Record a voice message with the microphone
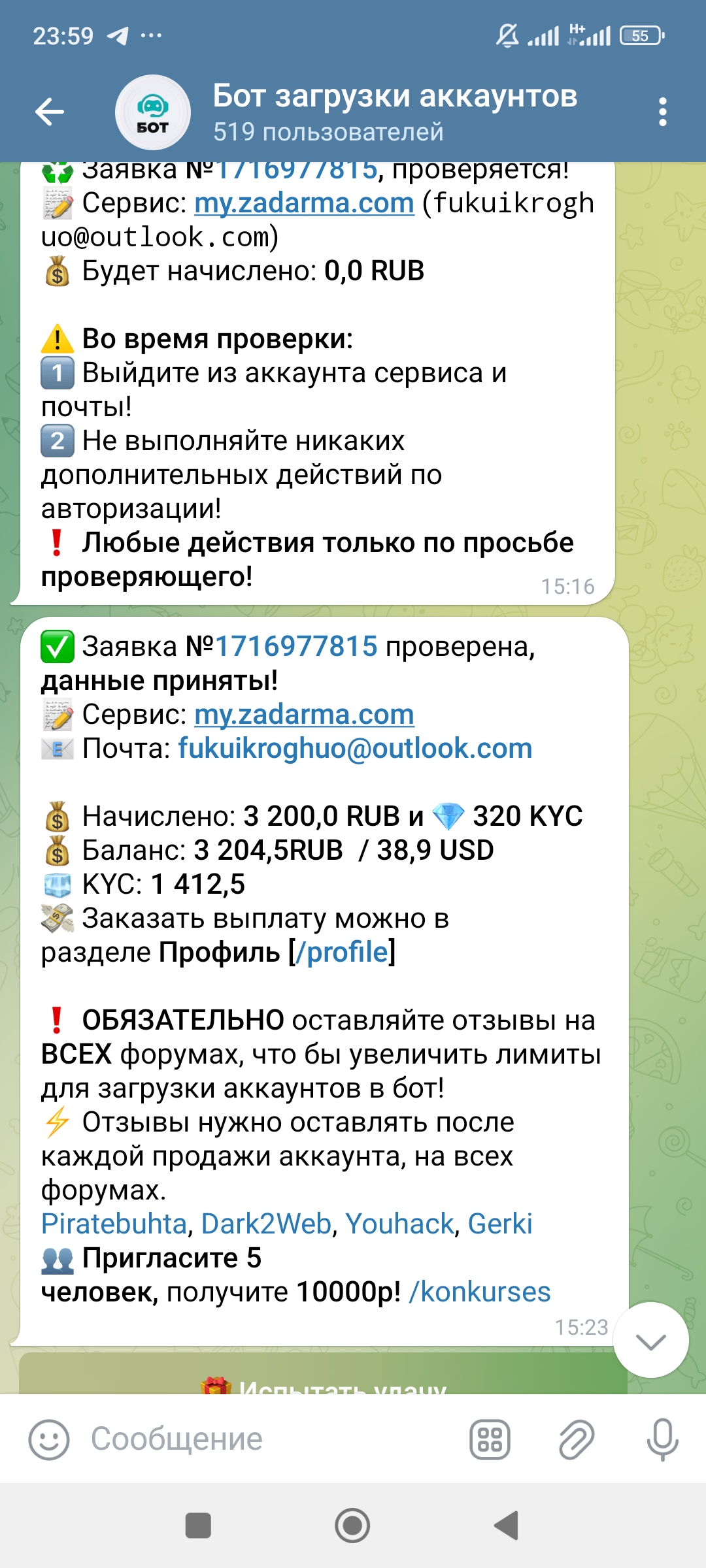 click(x=662, y=1439)
